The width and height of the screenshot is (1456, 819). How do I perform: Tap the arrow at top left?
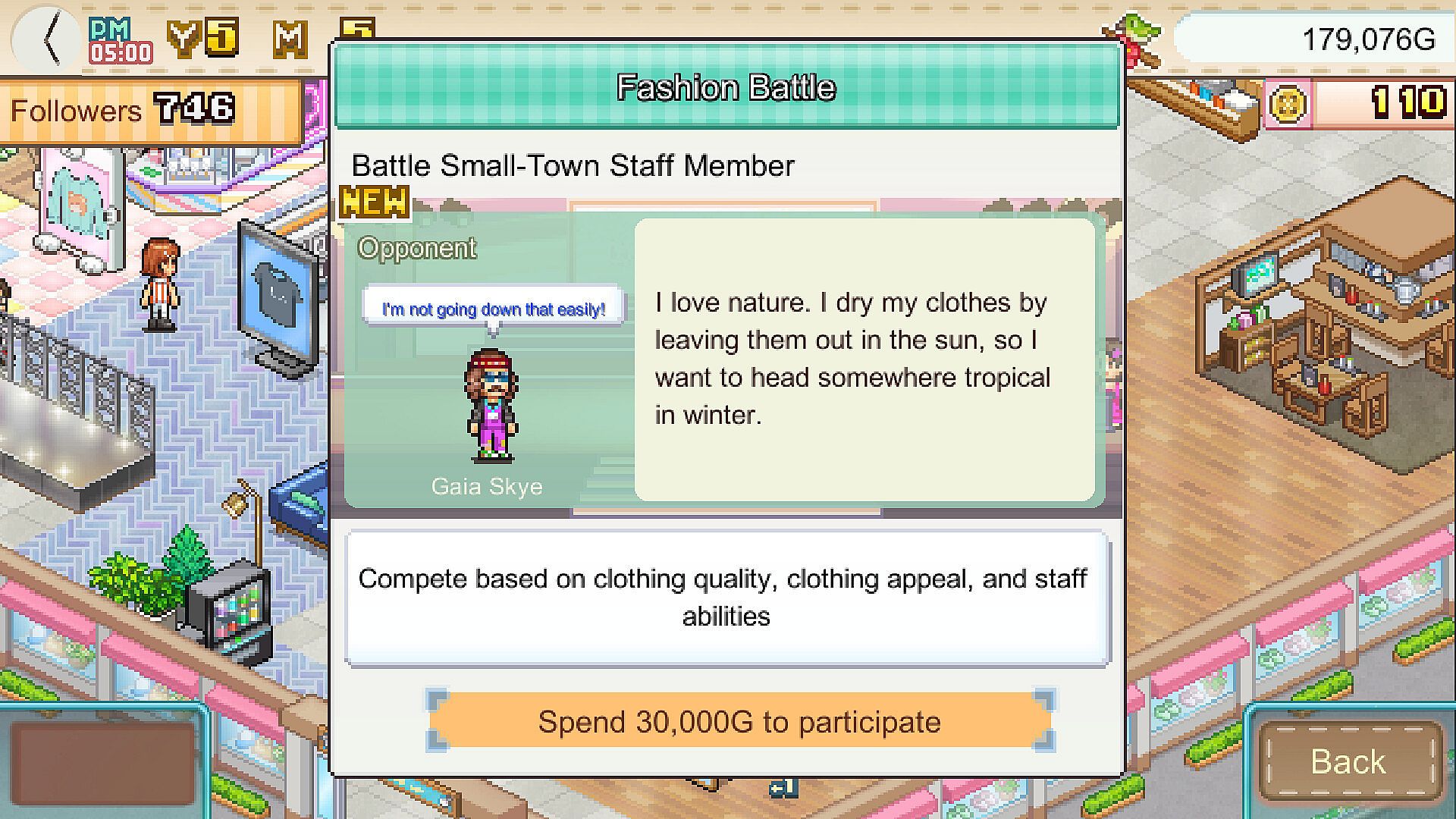(x=48, y=39)
